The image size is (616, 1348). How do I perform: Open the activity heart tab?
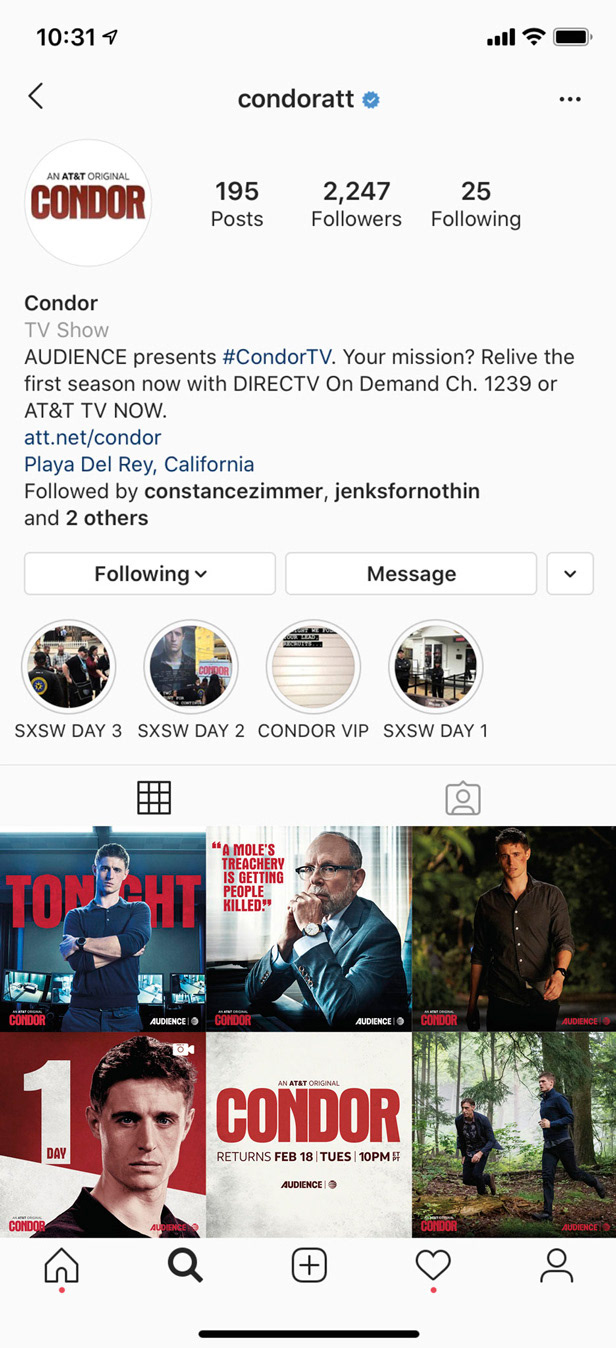[x=433, y=1265]
